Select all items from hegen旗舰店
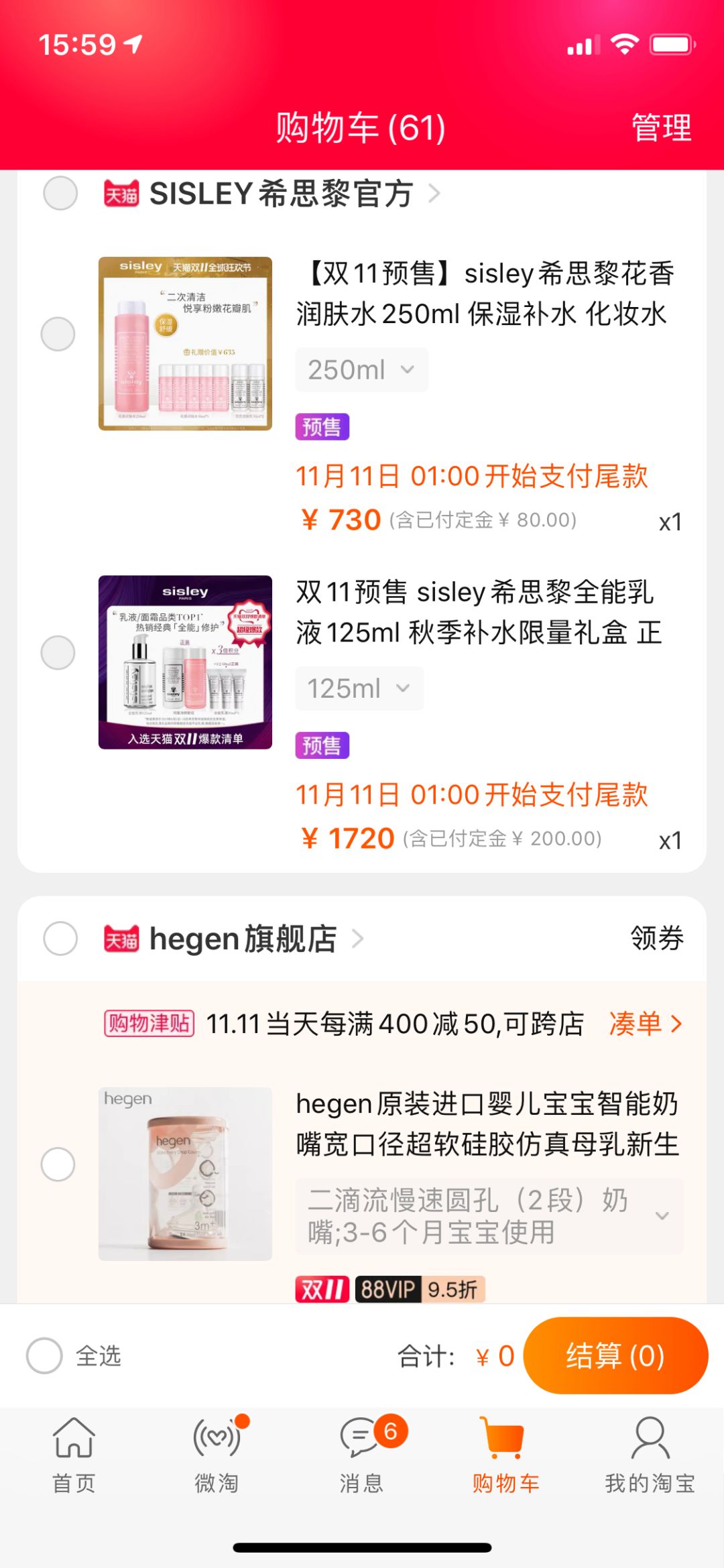Viewport: 724px width, 1568px height. pos(60,938)
